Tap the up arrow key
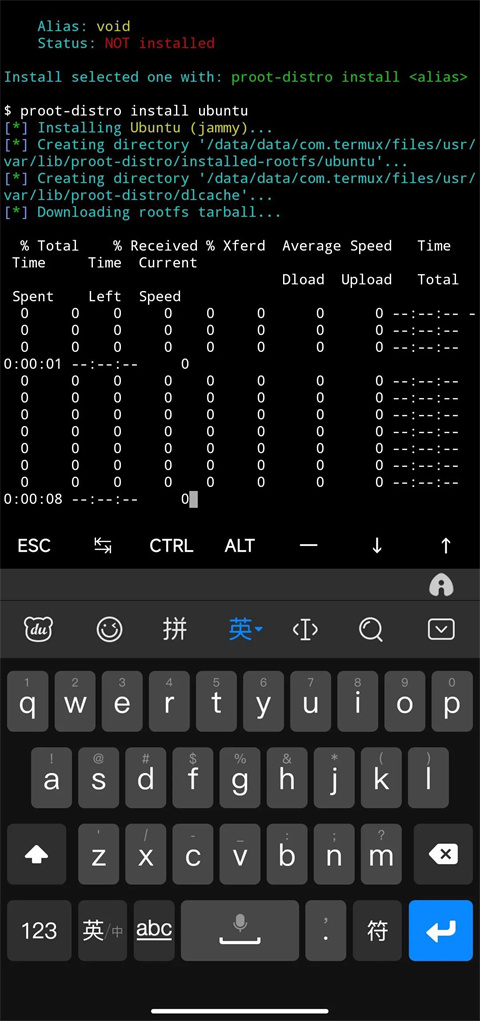 pyautogui.click(x=445, y=546)
